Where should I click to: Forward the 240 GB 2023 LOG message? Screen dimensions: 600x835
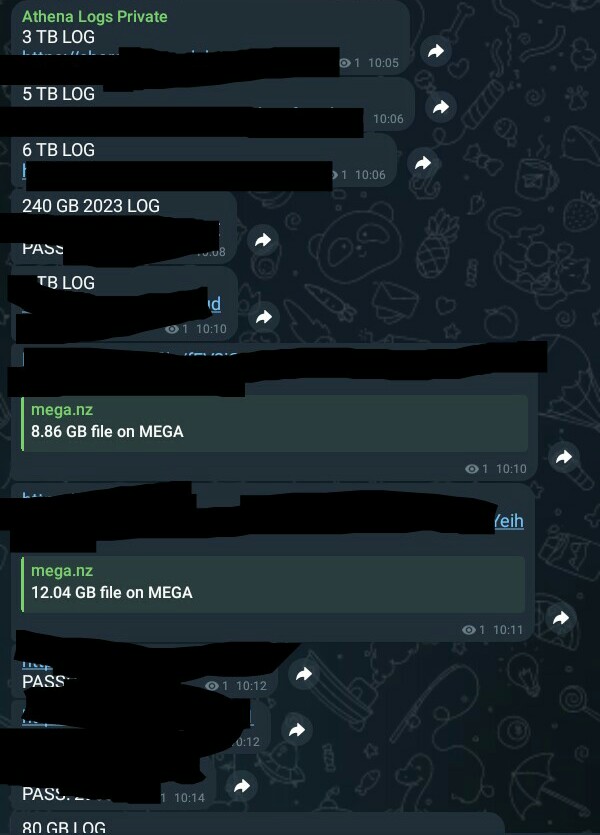263,240
